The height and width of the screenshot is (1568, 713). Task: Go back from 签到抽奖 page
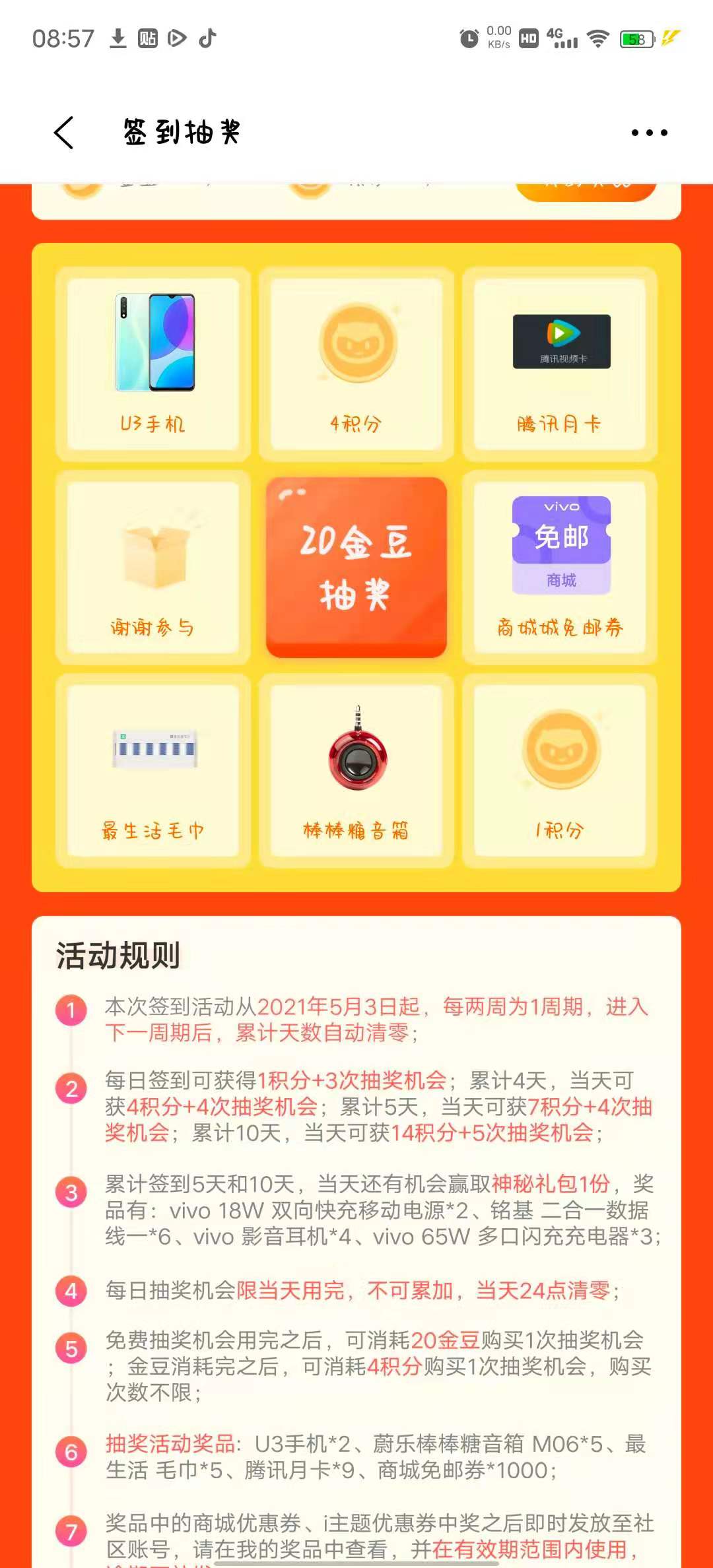point(64,133)
